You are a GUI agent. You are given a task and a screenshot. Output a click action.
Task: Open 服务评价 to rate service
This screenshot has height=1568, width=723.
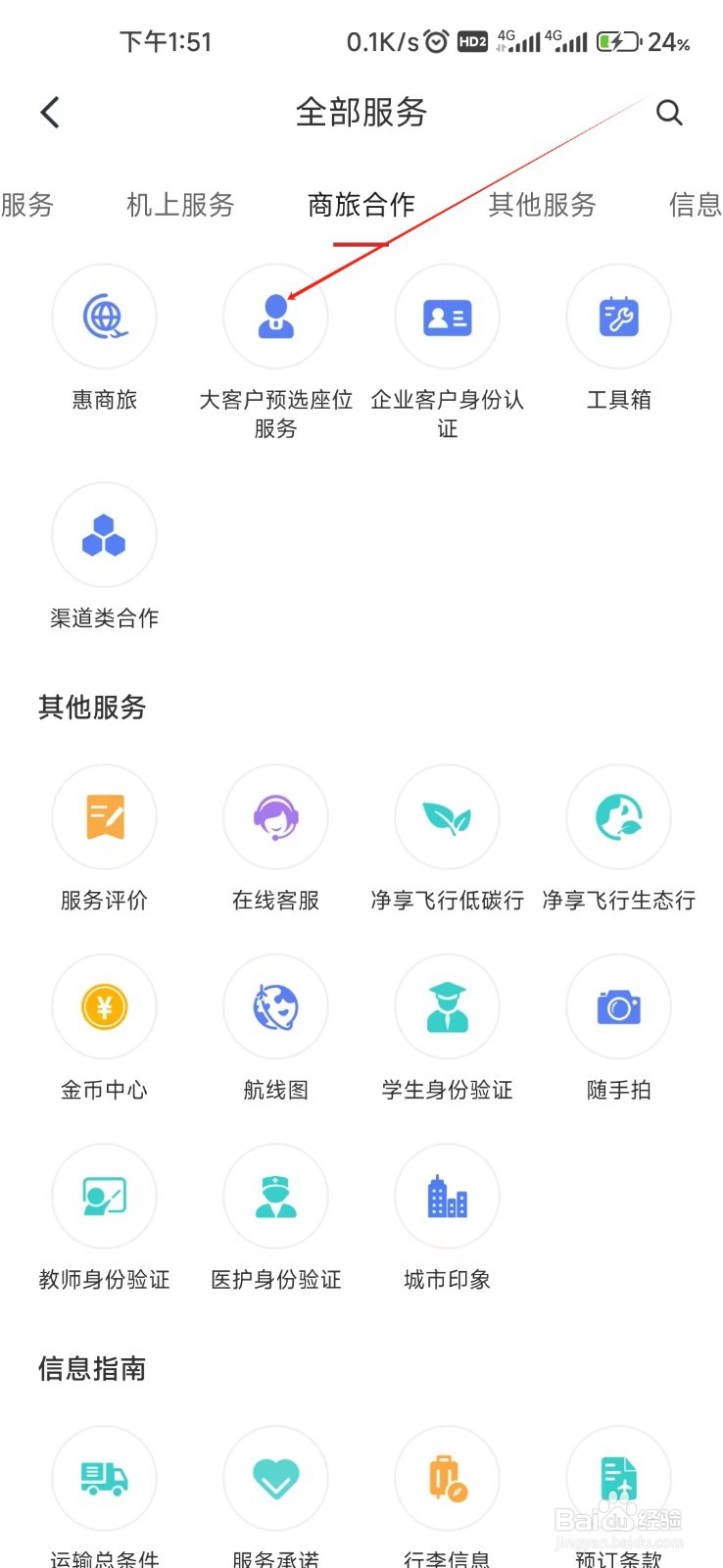click(x=105, y=817)
